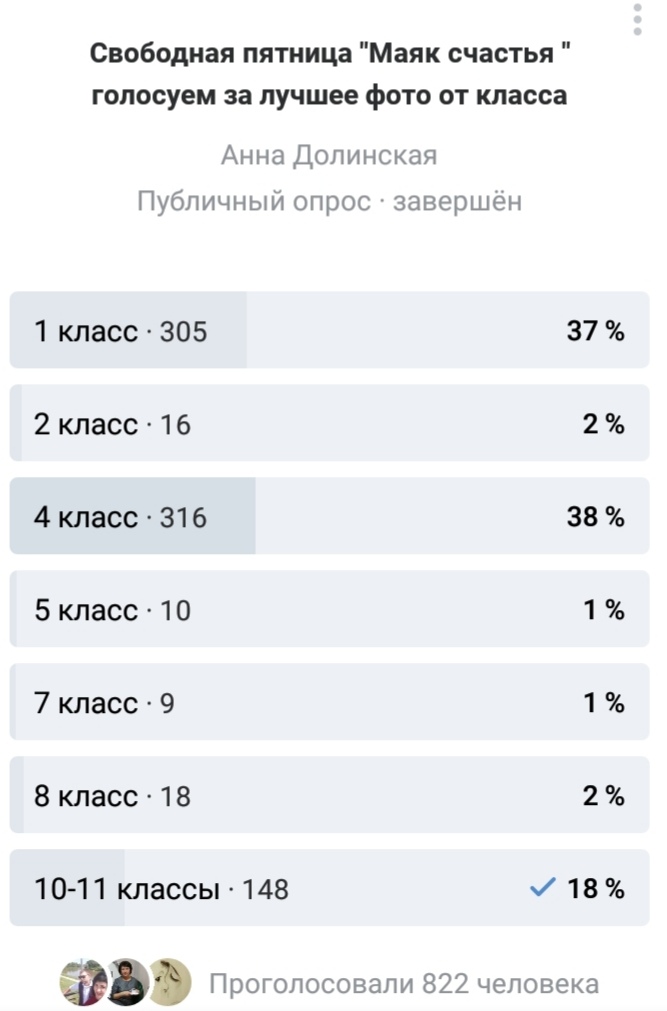Open the 10-11 классы option
This screenshot has height=1011, width=667.
(x=329, y=888)
